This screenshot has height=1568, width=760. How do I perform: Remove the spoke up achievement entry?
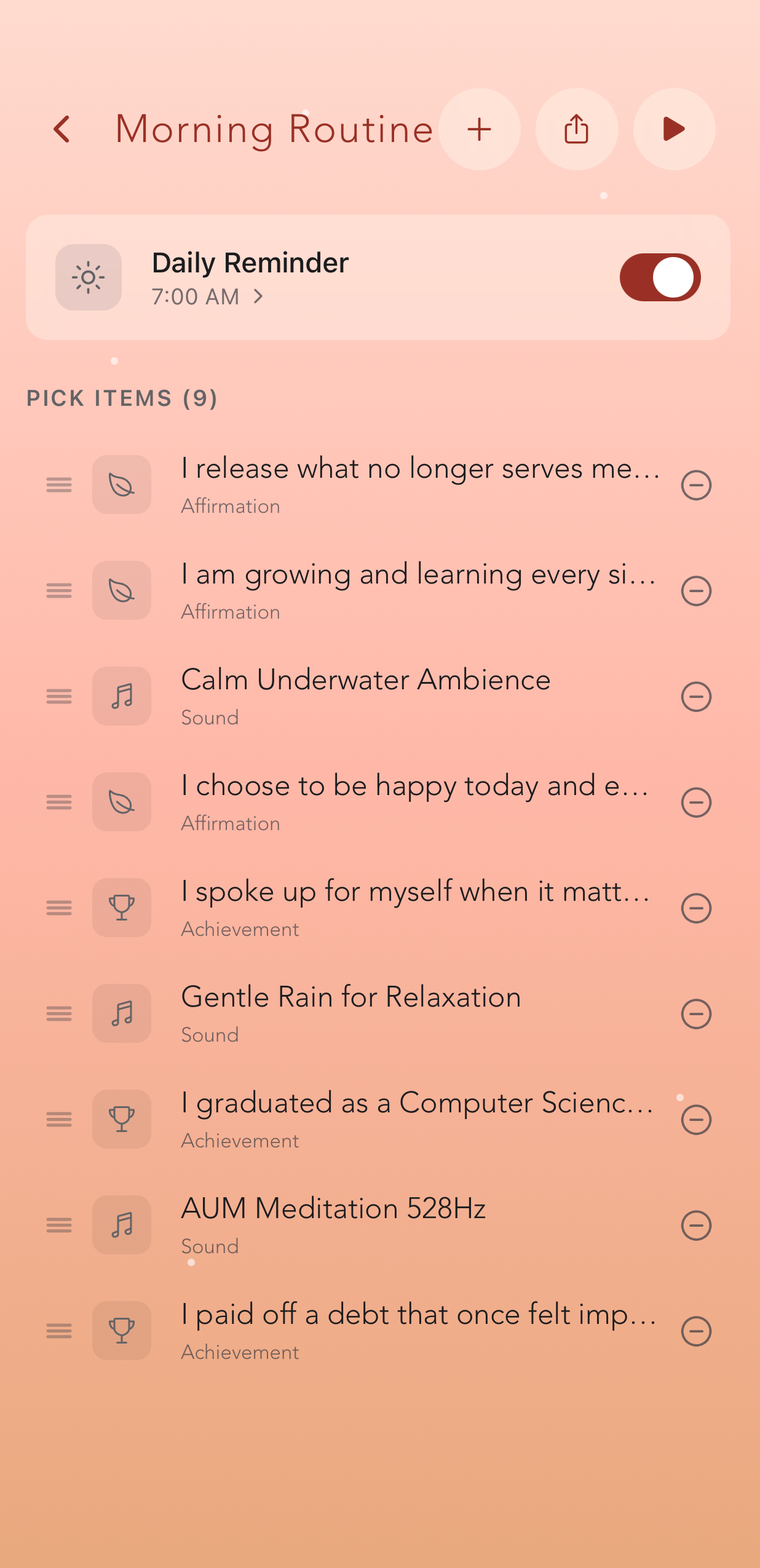[x=695, y=908]
